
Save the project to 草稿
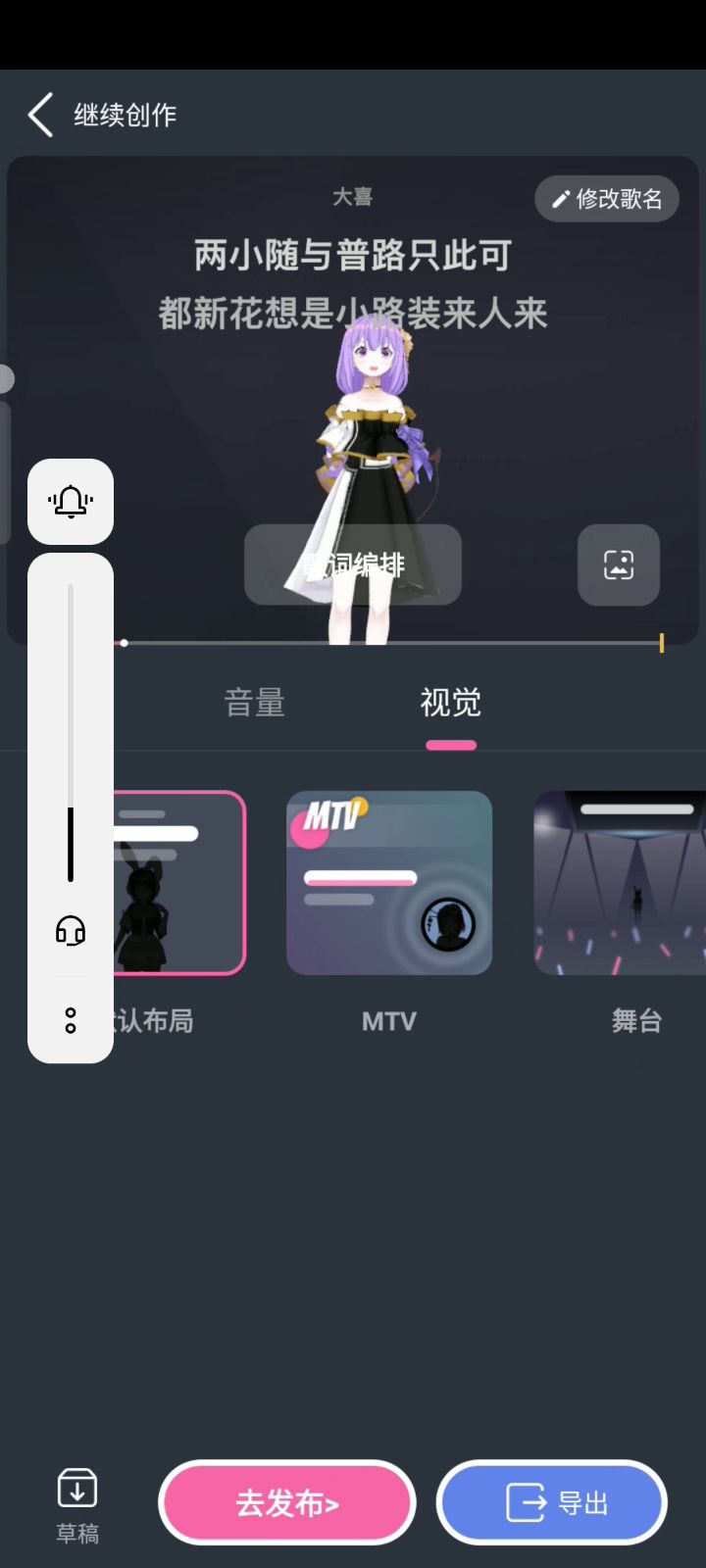[x=77, y=1504]
